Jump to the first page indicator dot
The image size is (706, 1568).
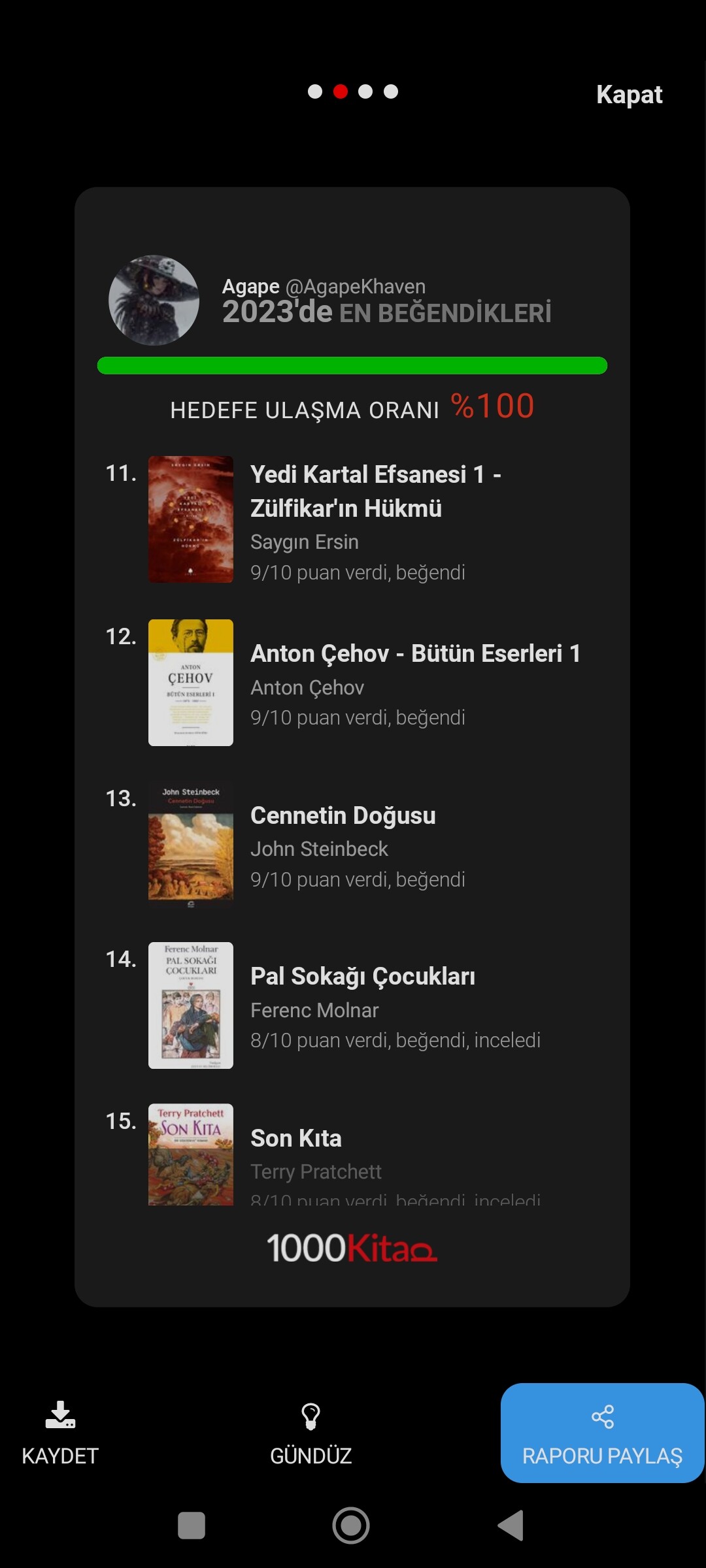tap(315, 91)
